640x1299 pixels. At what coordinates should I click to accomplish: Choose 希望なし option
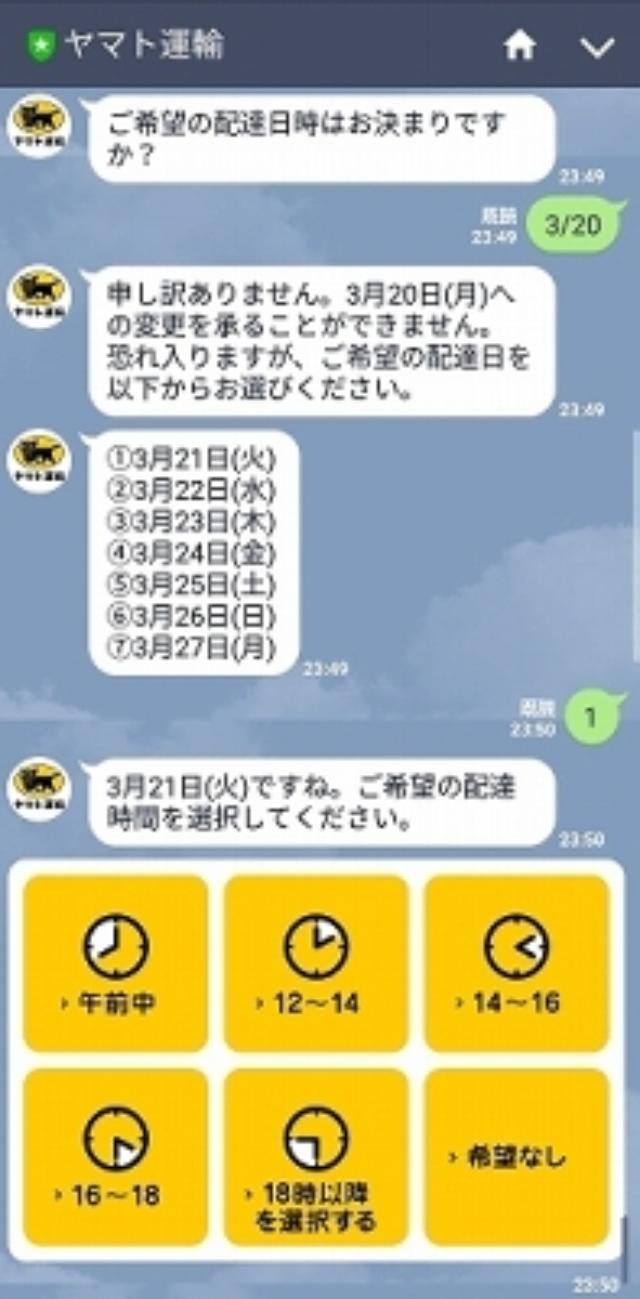coord(516,1157)
